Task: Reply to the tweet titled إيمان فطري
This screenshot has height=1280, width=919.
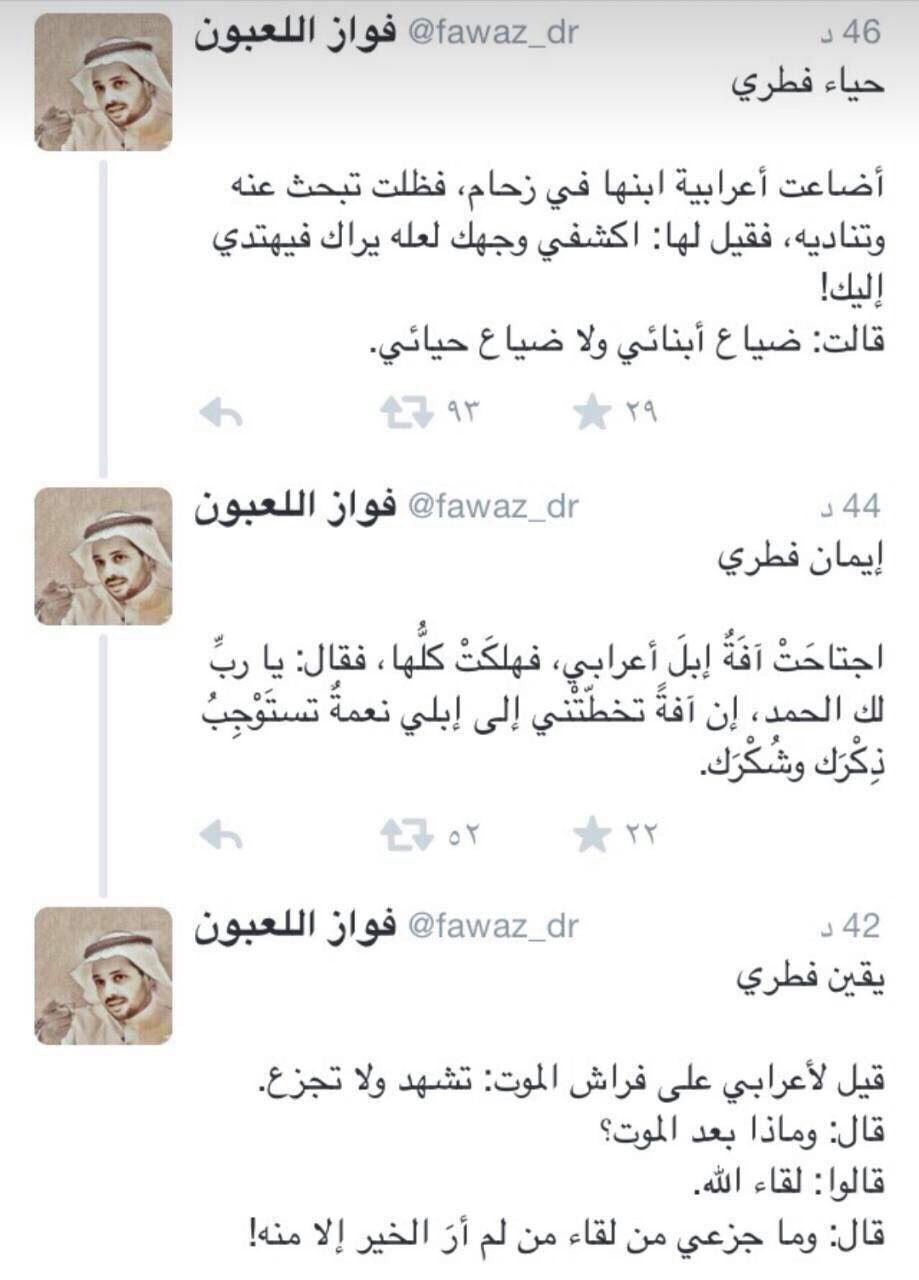Action: point(220,835)
